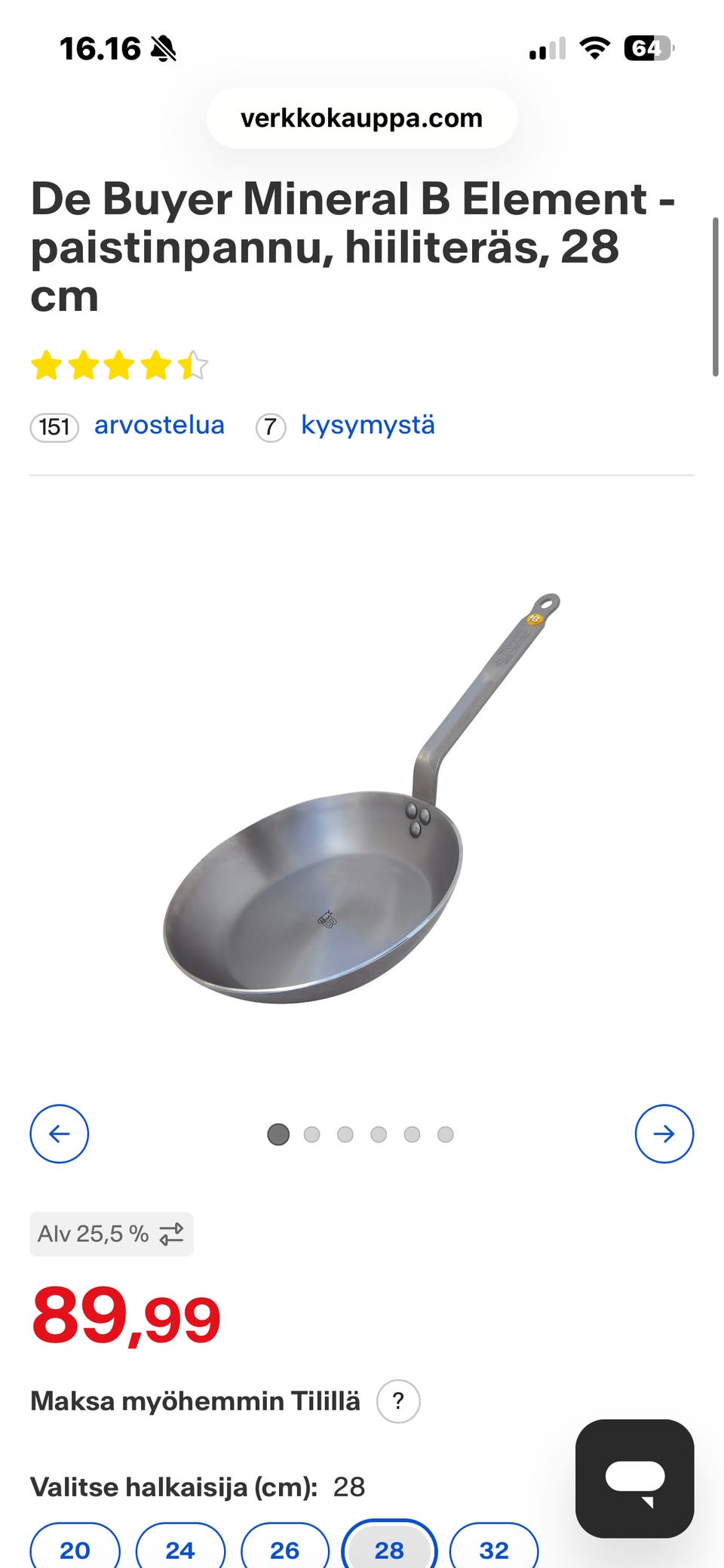This screenshot has height=1568, width=724.
Task: Open the payment info question mark
Action: 399,1400
